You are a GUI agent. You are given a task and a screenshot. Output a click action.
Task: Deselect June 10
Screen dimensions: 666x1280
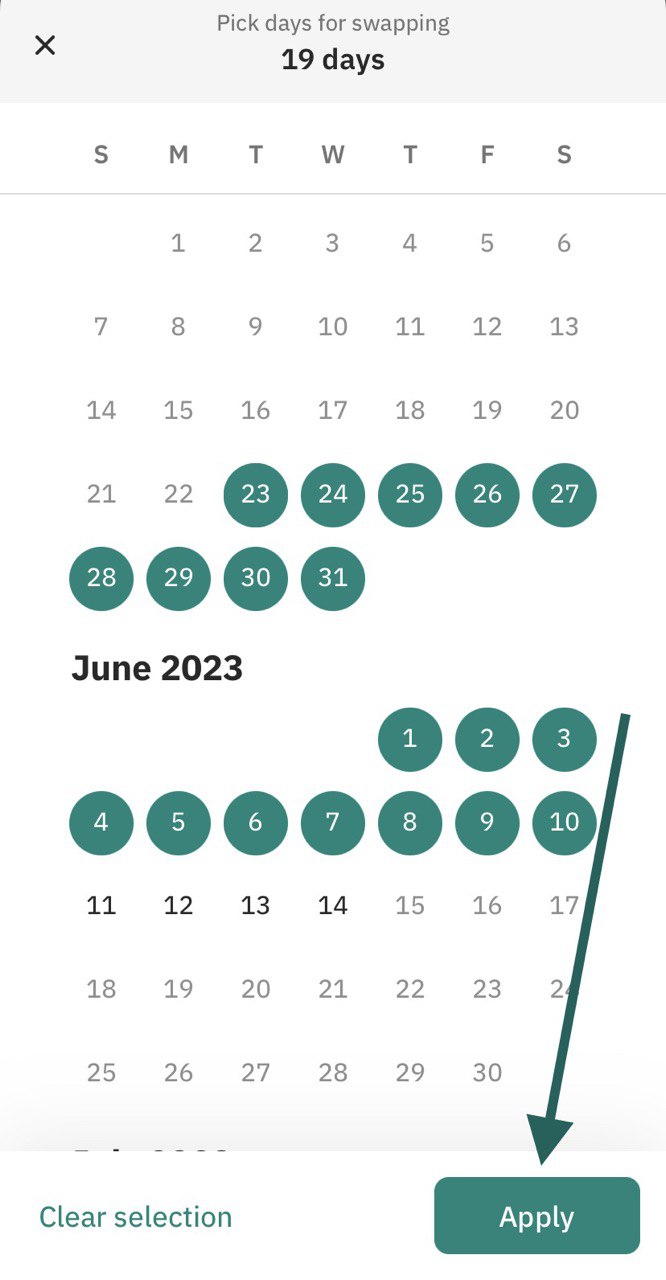(x=565, y=822)
